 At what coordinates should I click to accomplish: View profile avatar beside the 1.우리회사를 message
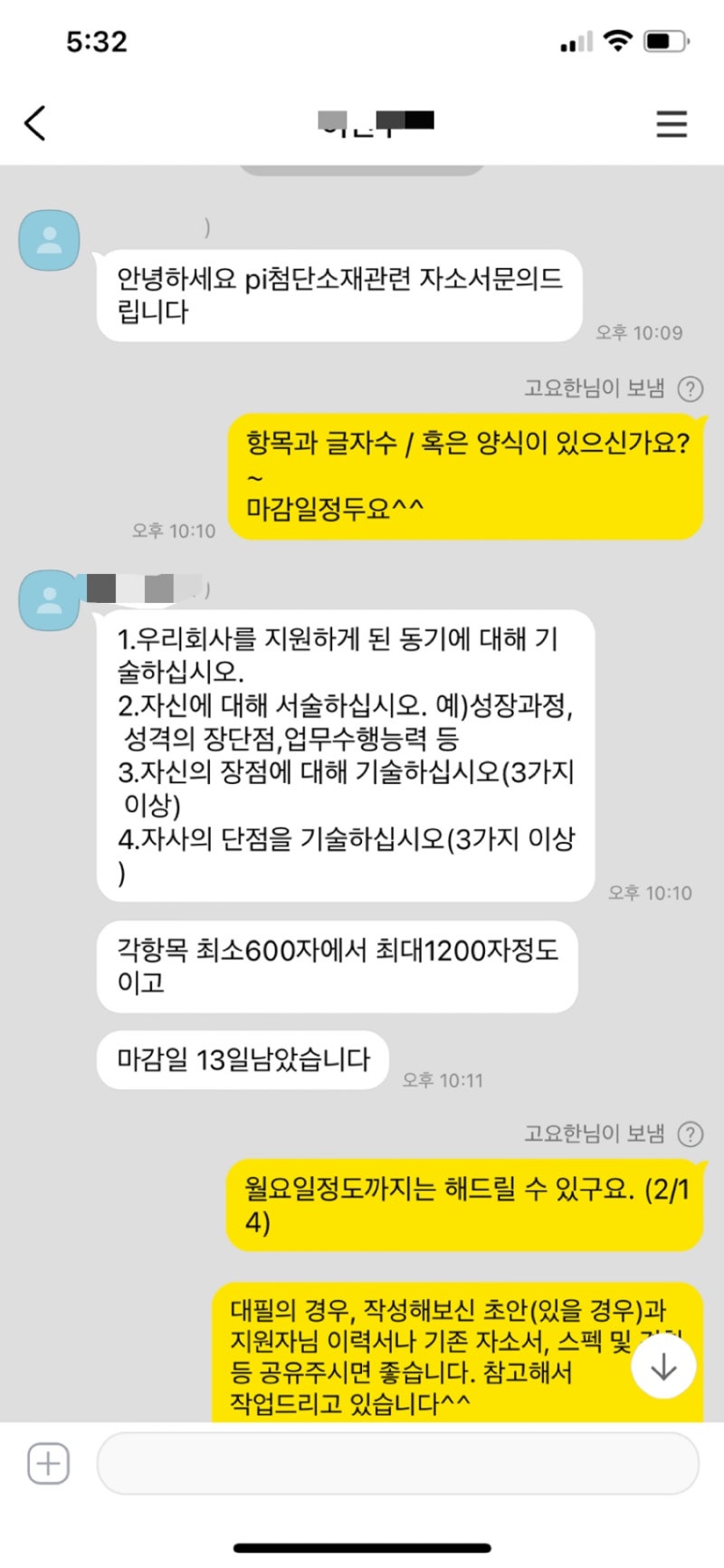(x=50, y=599)
